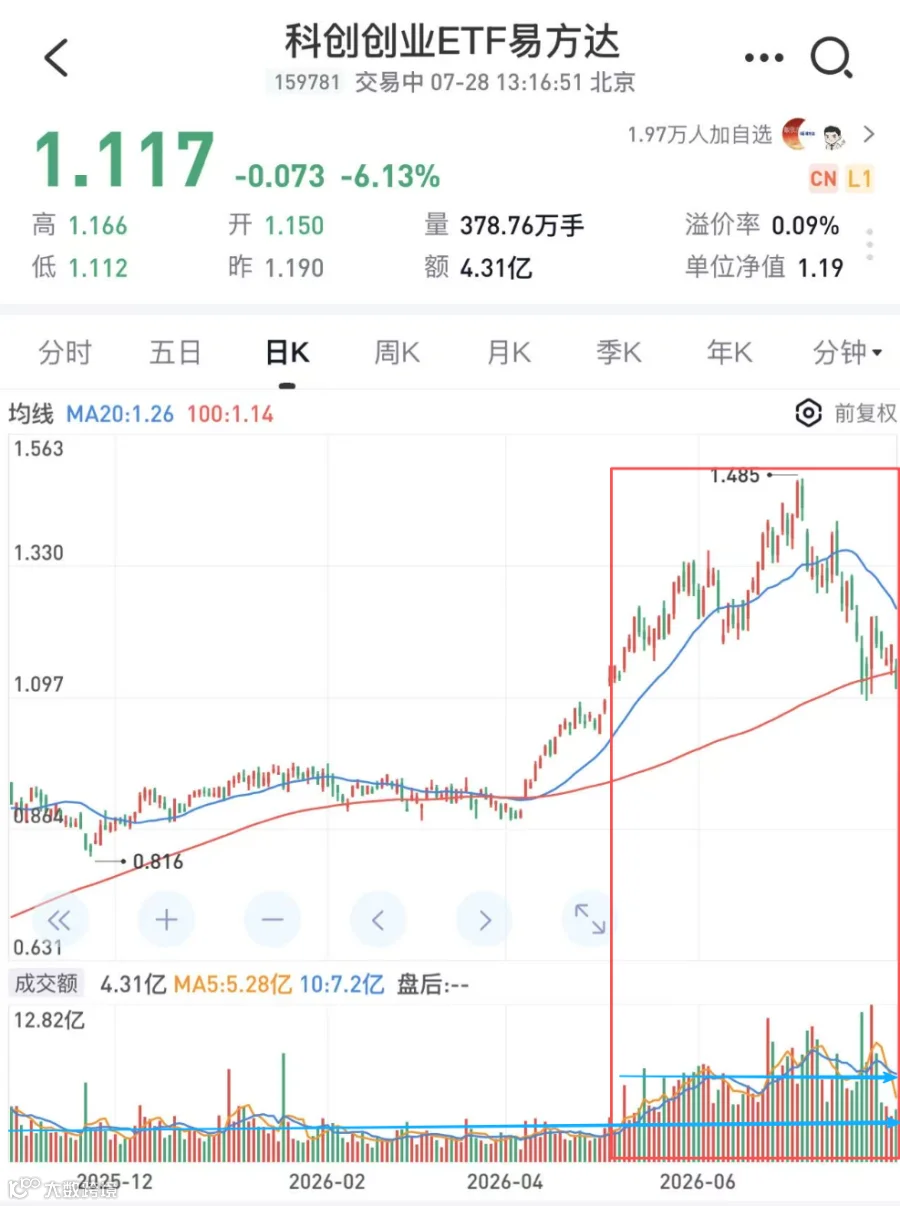Go back using the top-left arrow
Screen dimensions: 900x1206
coord(56,58)
